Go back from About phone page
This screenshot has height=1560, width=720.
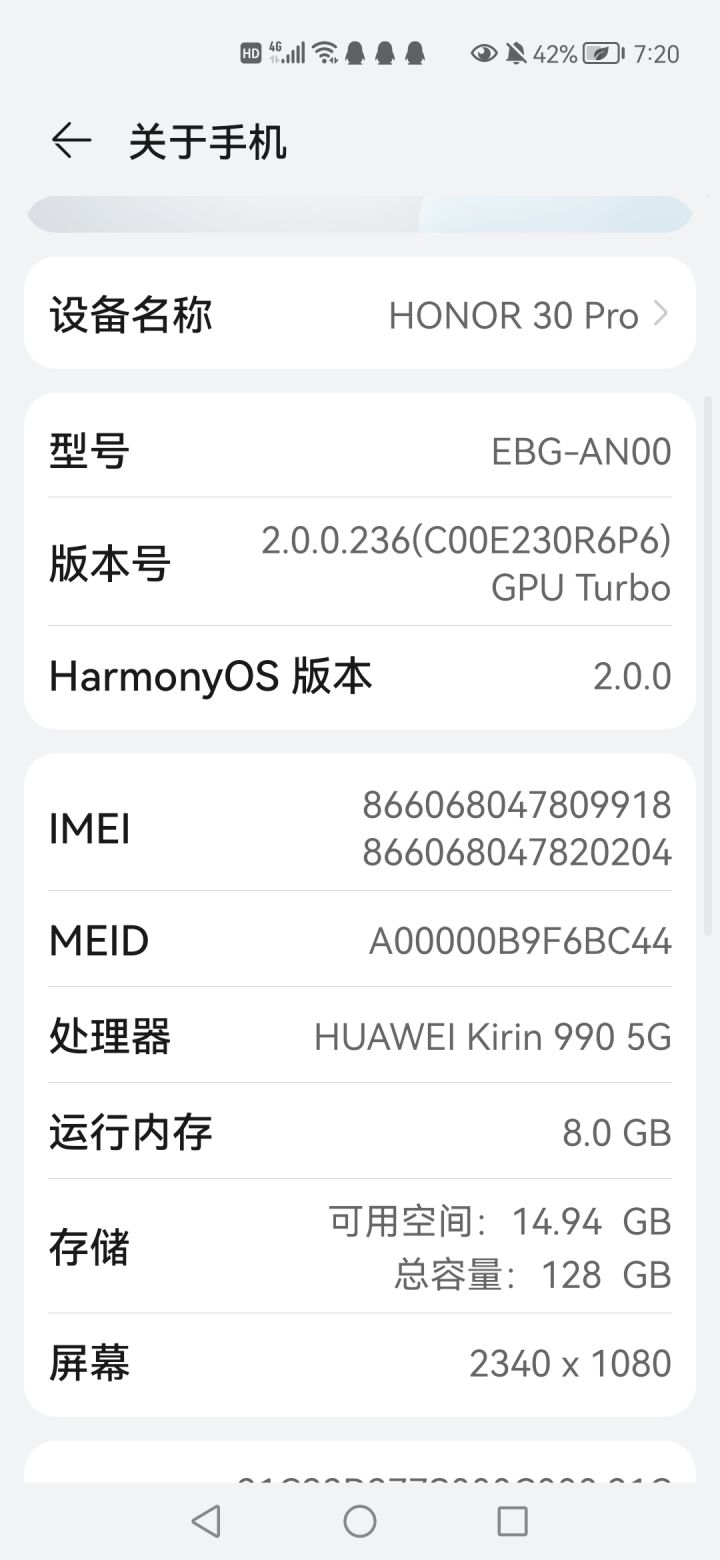[x=71, y=141]
